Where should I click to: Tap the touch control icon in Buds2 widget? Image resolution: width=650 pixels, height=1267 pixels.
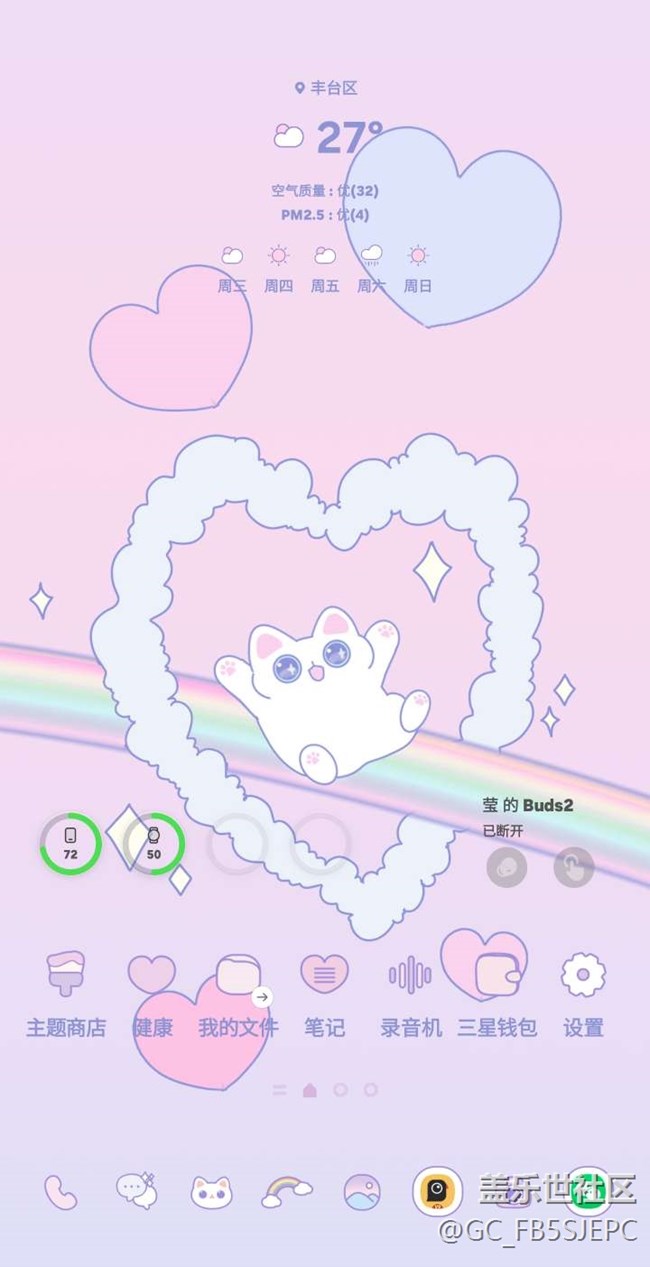point(574,867)
